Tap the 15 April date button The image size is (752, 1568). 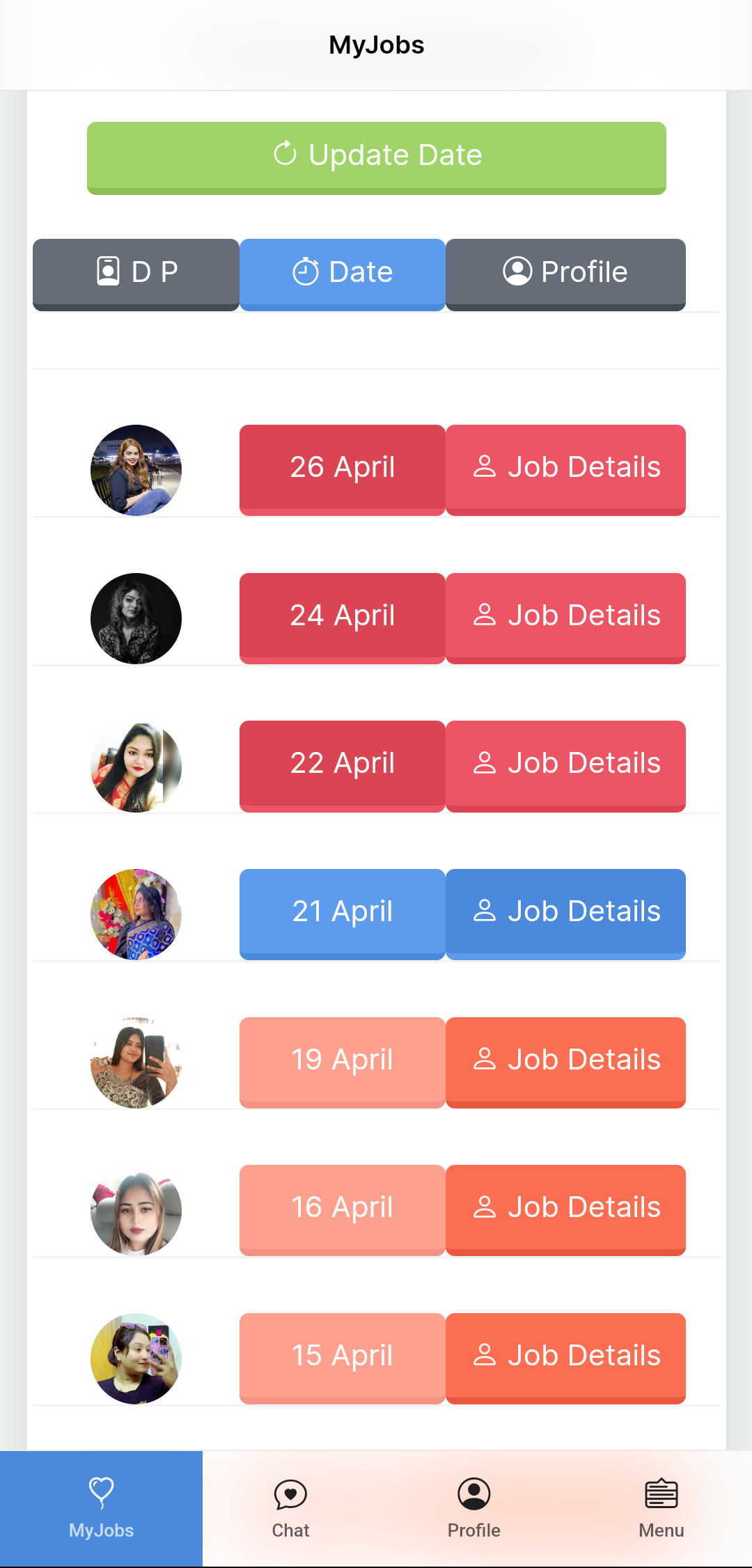pos(342,1357)
